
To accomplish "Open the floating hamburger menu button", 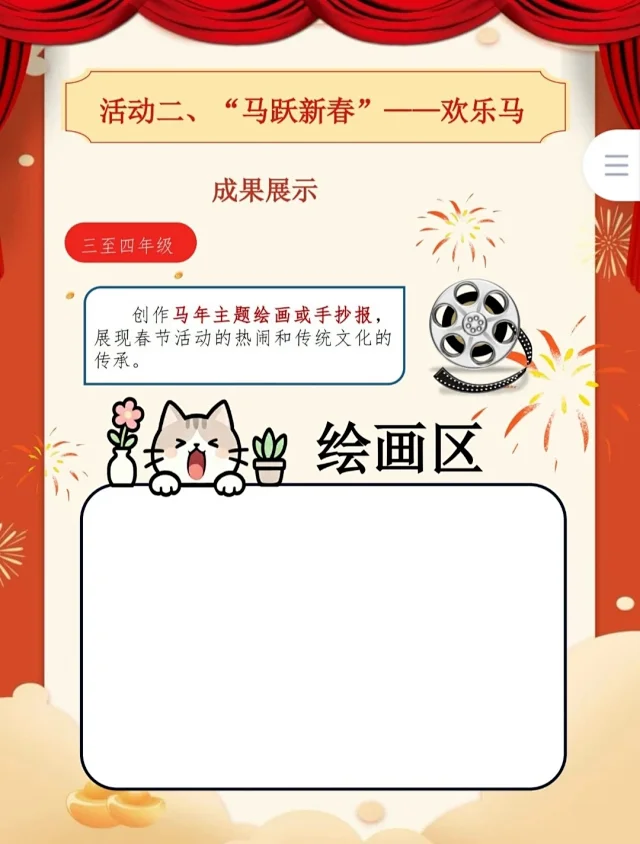I will tap(616, 166).
